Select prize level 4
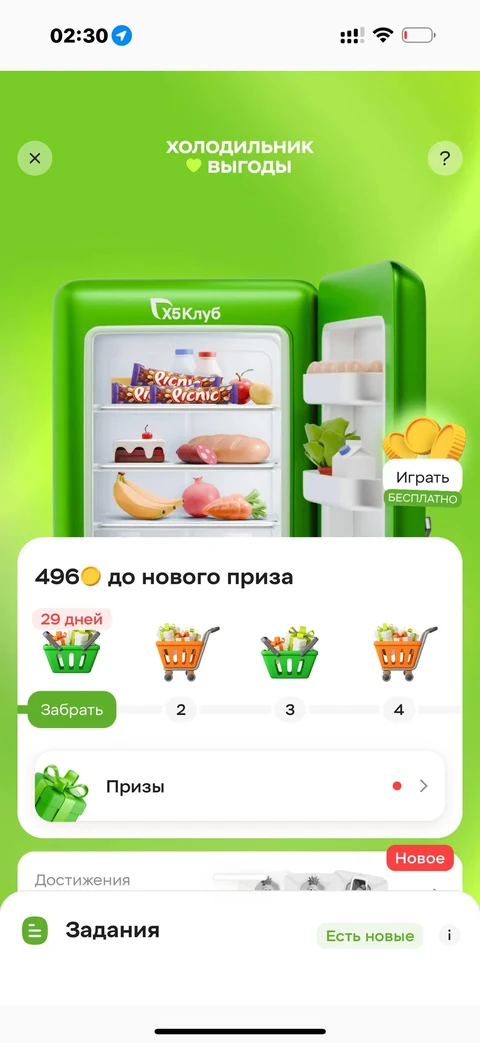The width and height of the screenshot is (480, 1043). pos(399,710)
